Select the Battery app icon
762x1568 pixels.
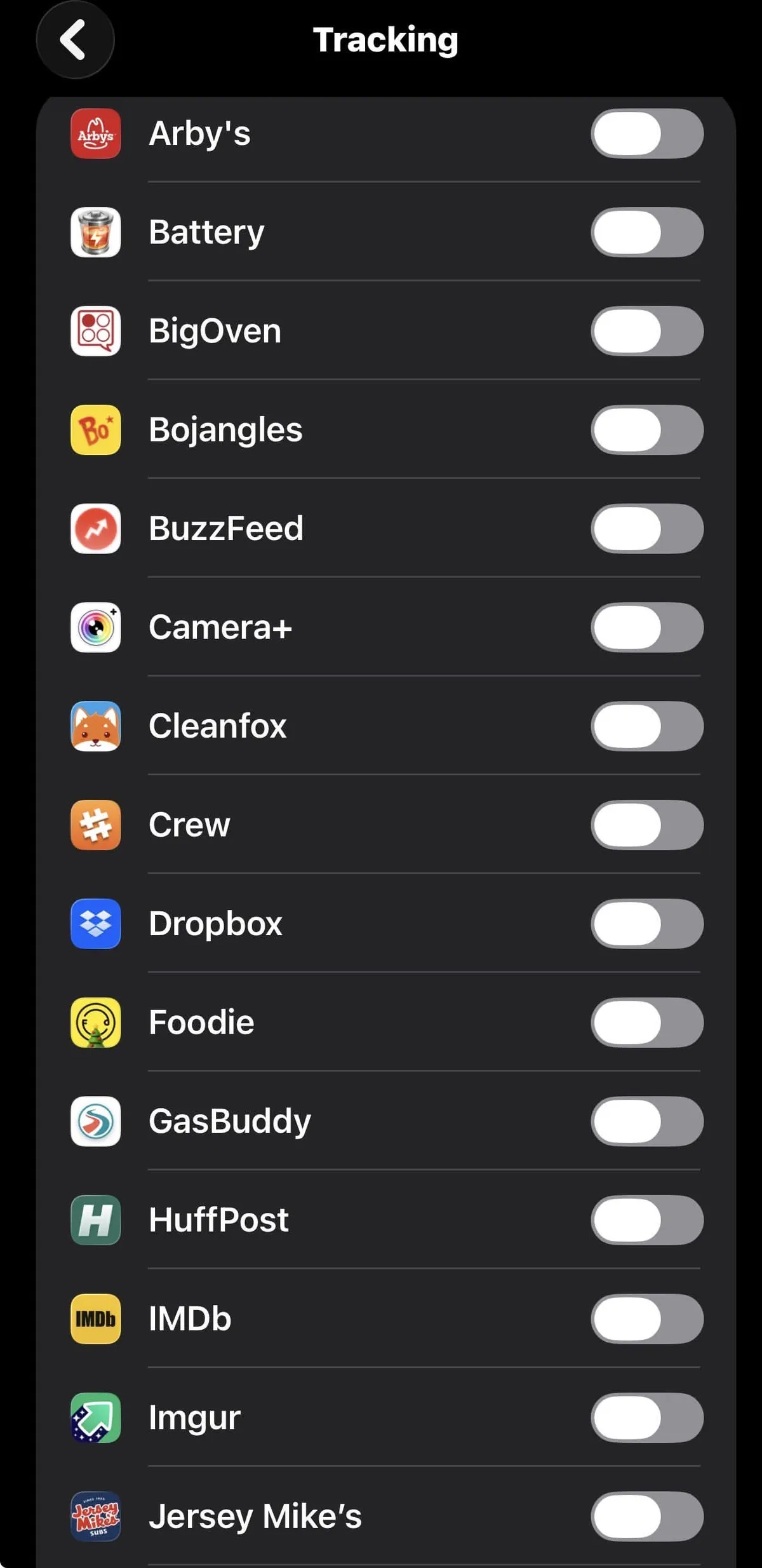(x=95, y=233)
